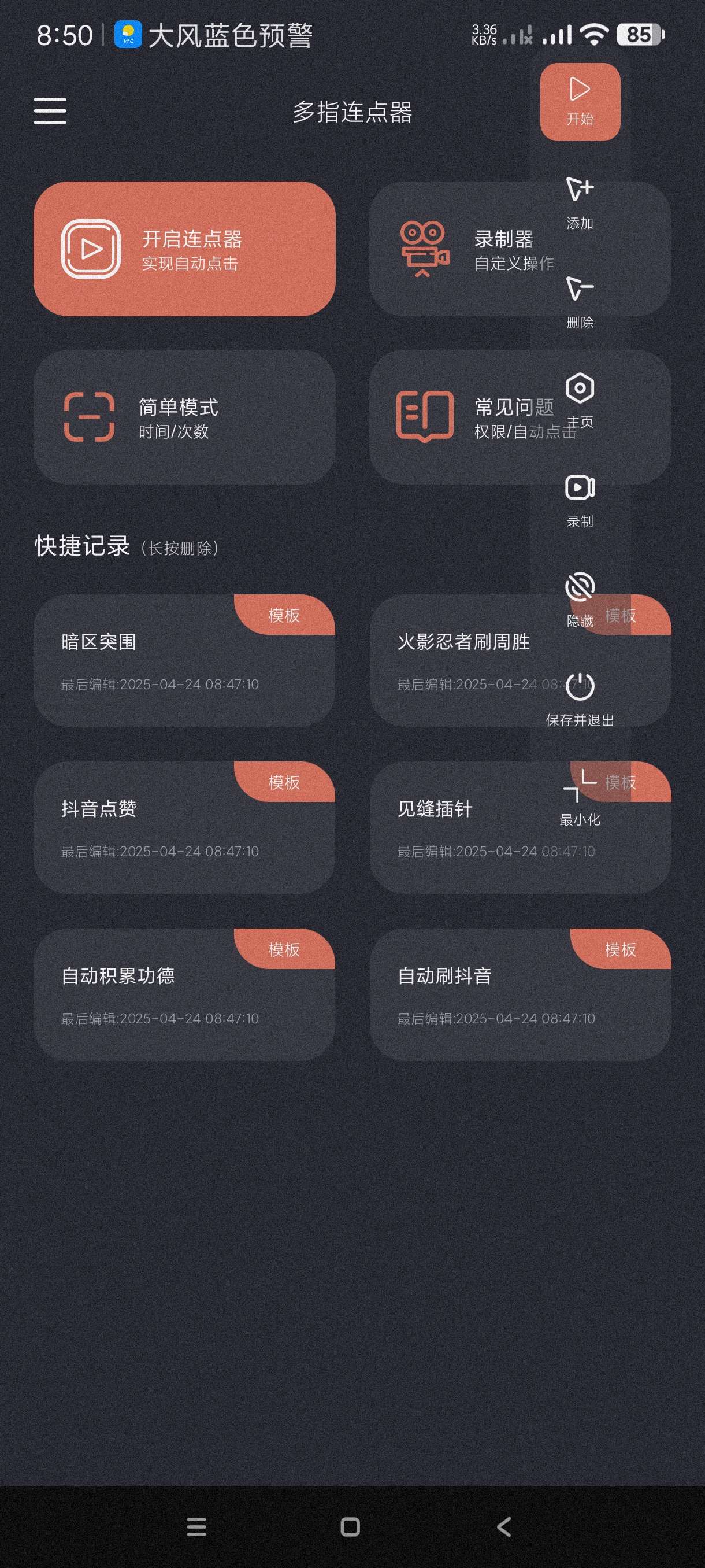Open the 暗区突围 template
The image size is (705, 1568).
pos(184,660)
